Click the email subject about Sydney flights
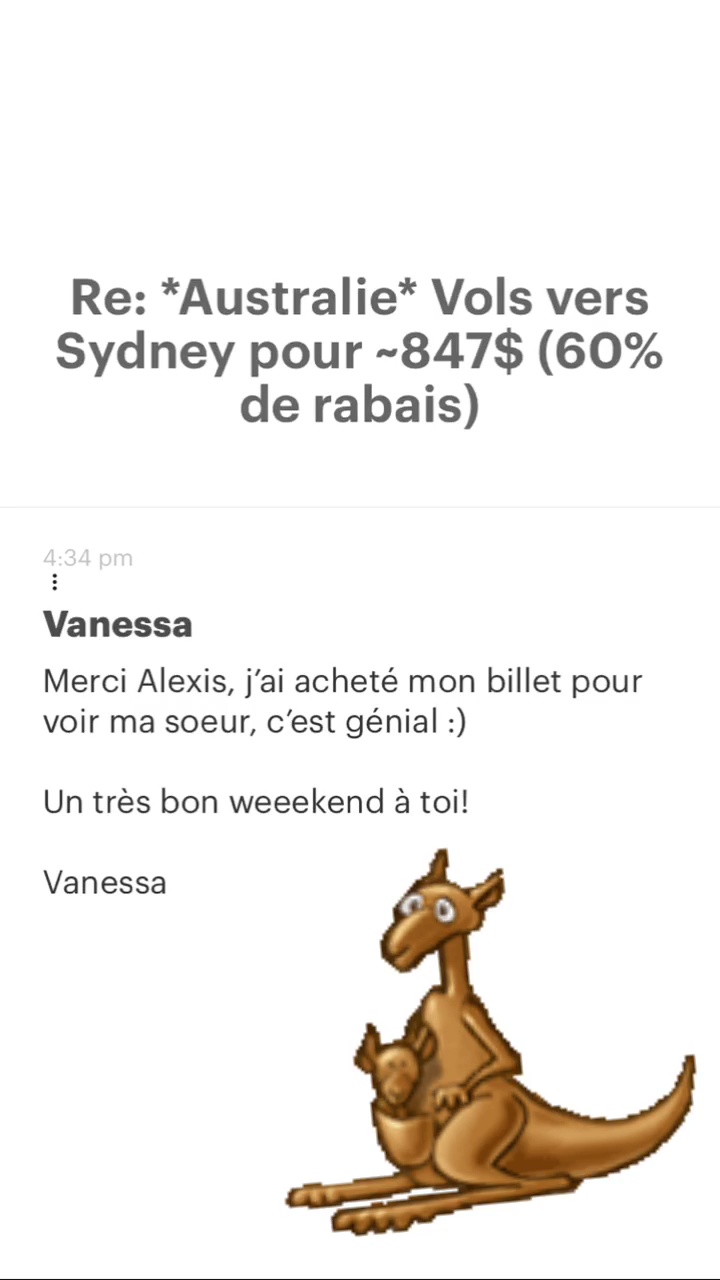 360,350
